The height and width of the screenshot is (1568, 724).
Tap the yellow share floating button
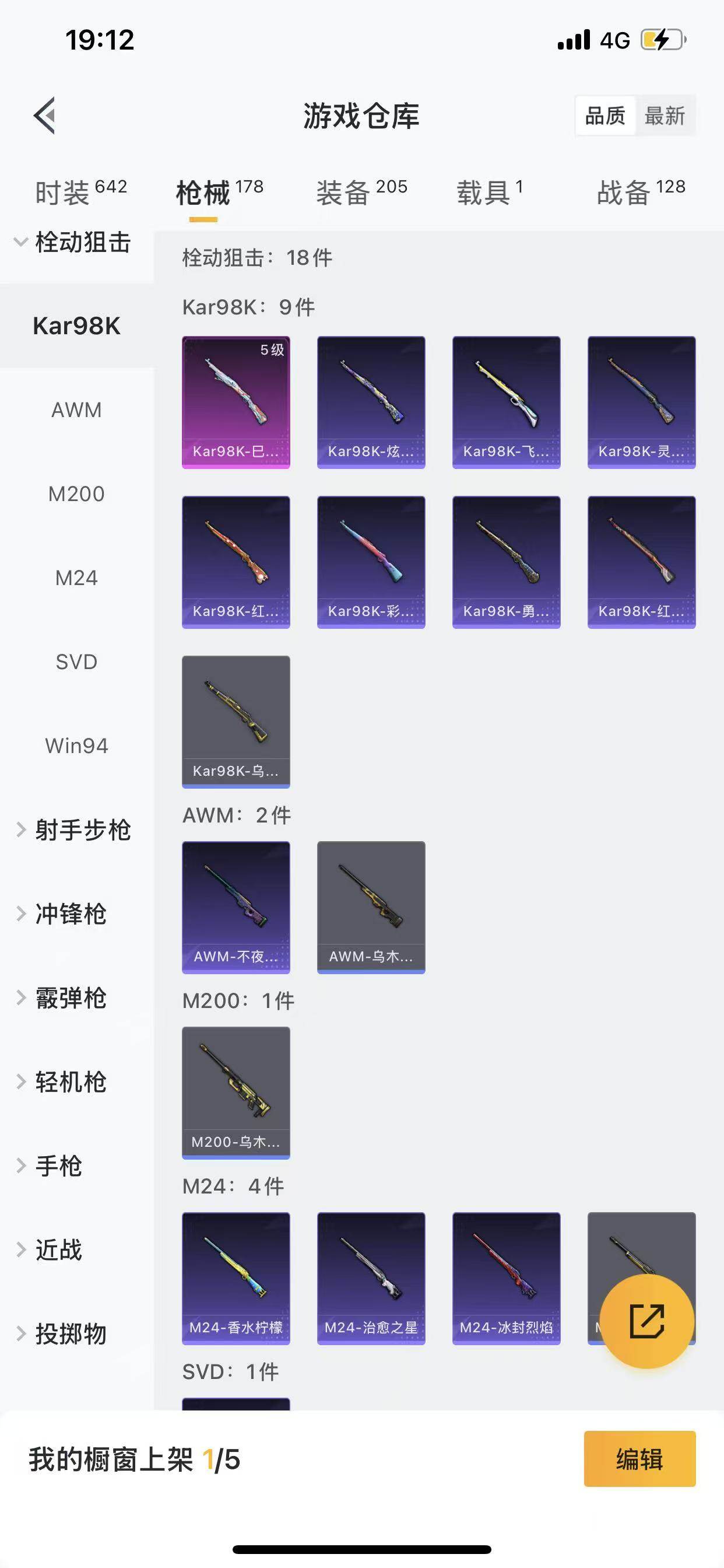pyautogui.click(x=646, y=1321)
